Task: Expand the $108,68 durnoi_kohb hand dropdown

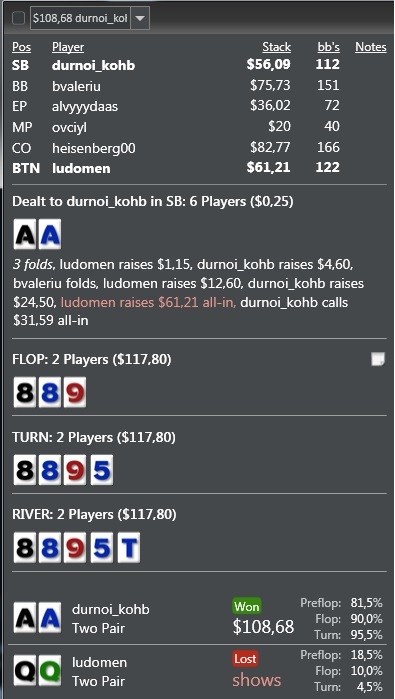Action: (x=140, y=19)
